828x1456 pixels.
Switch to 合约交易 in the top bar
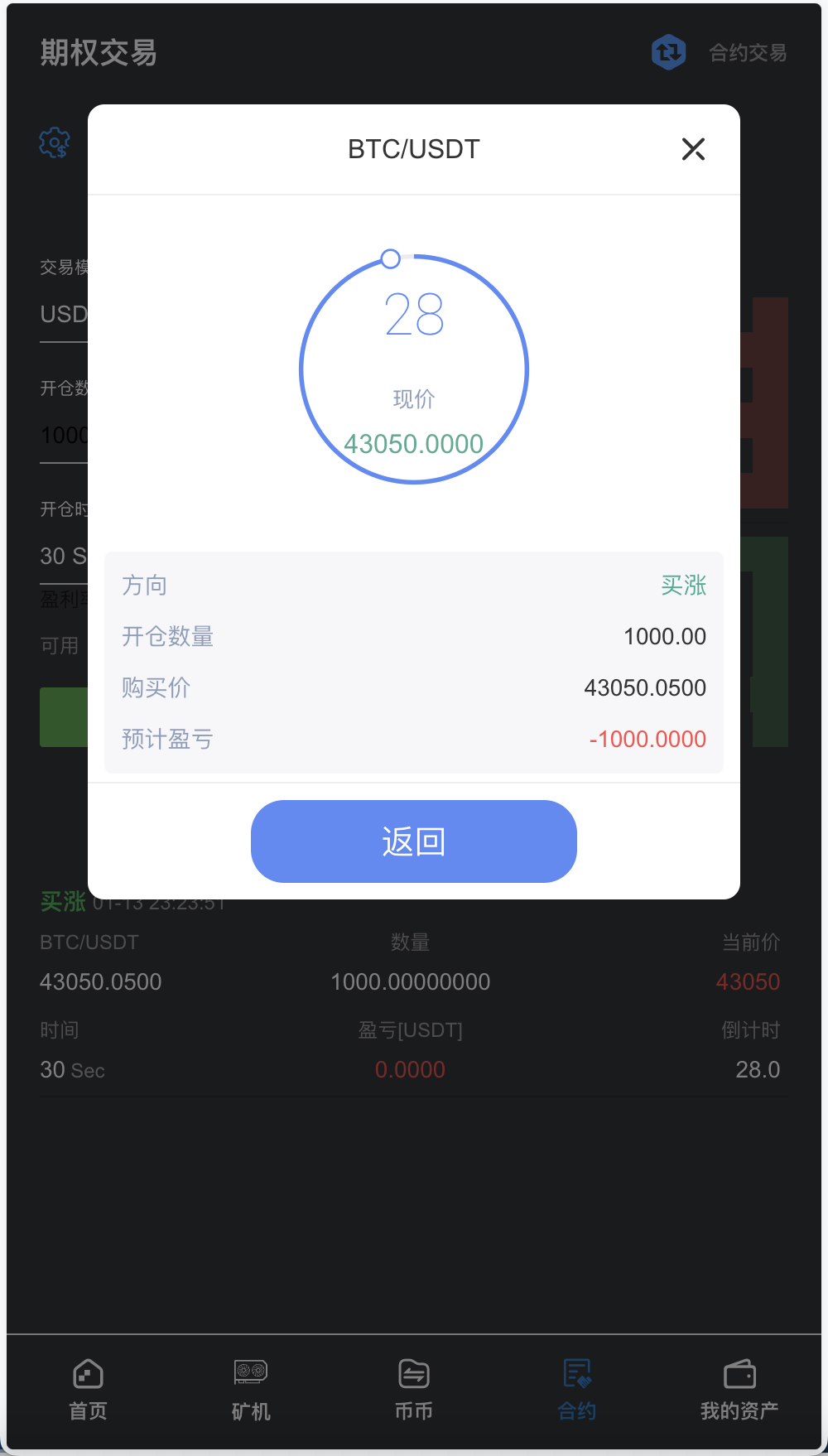coord(748,51)
